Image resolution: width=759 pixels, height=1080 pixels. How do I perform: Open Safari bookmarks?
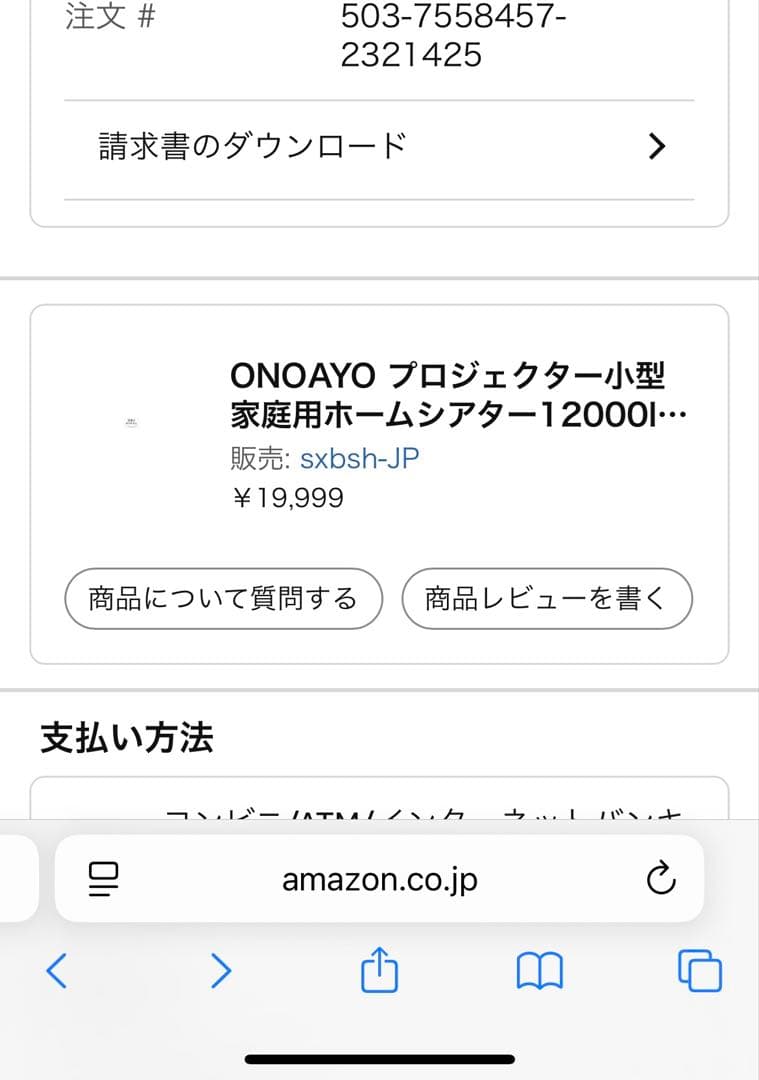tap(540, 971)
